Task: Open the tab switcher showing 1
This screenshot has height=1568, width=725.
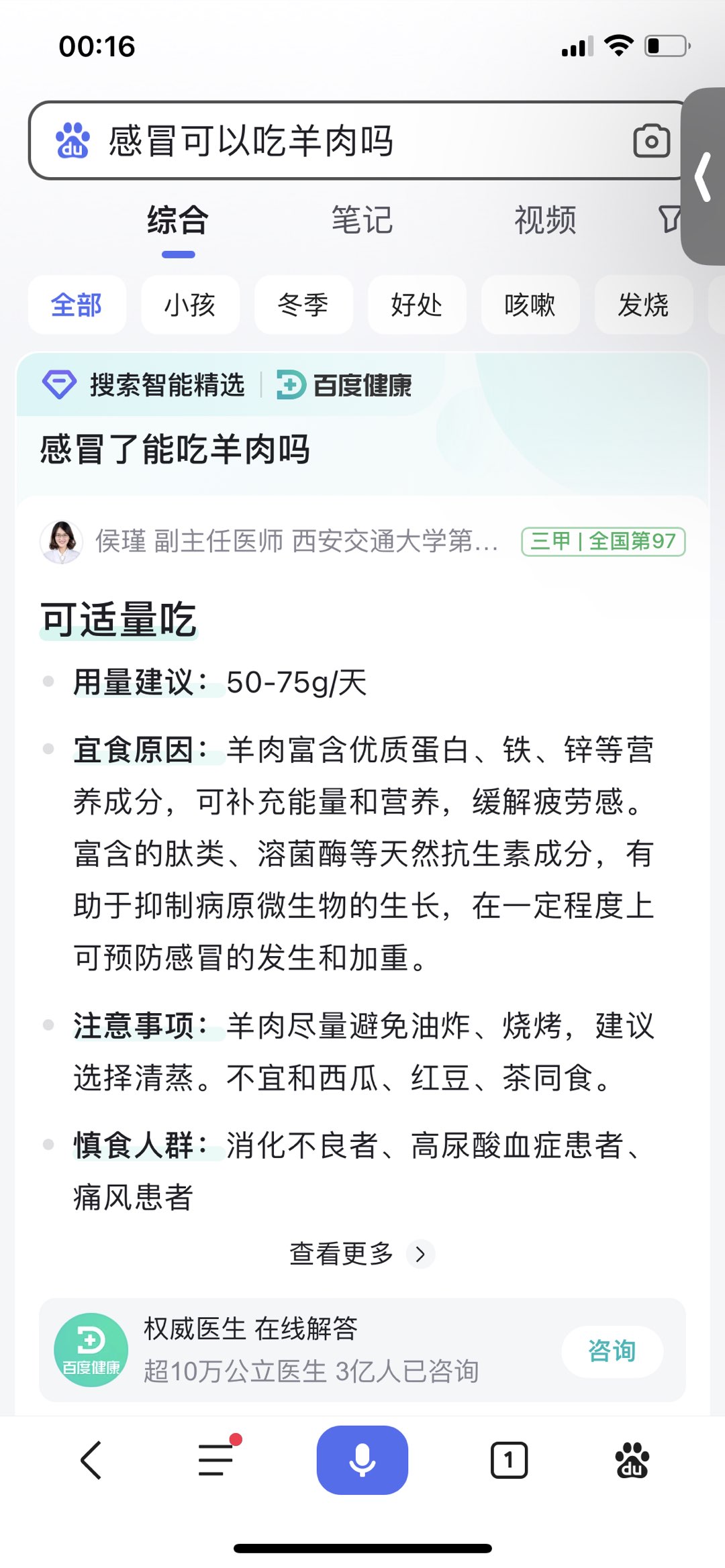Action: tap(509, 1460)
